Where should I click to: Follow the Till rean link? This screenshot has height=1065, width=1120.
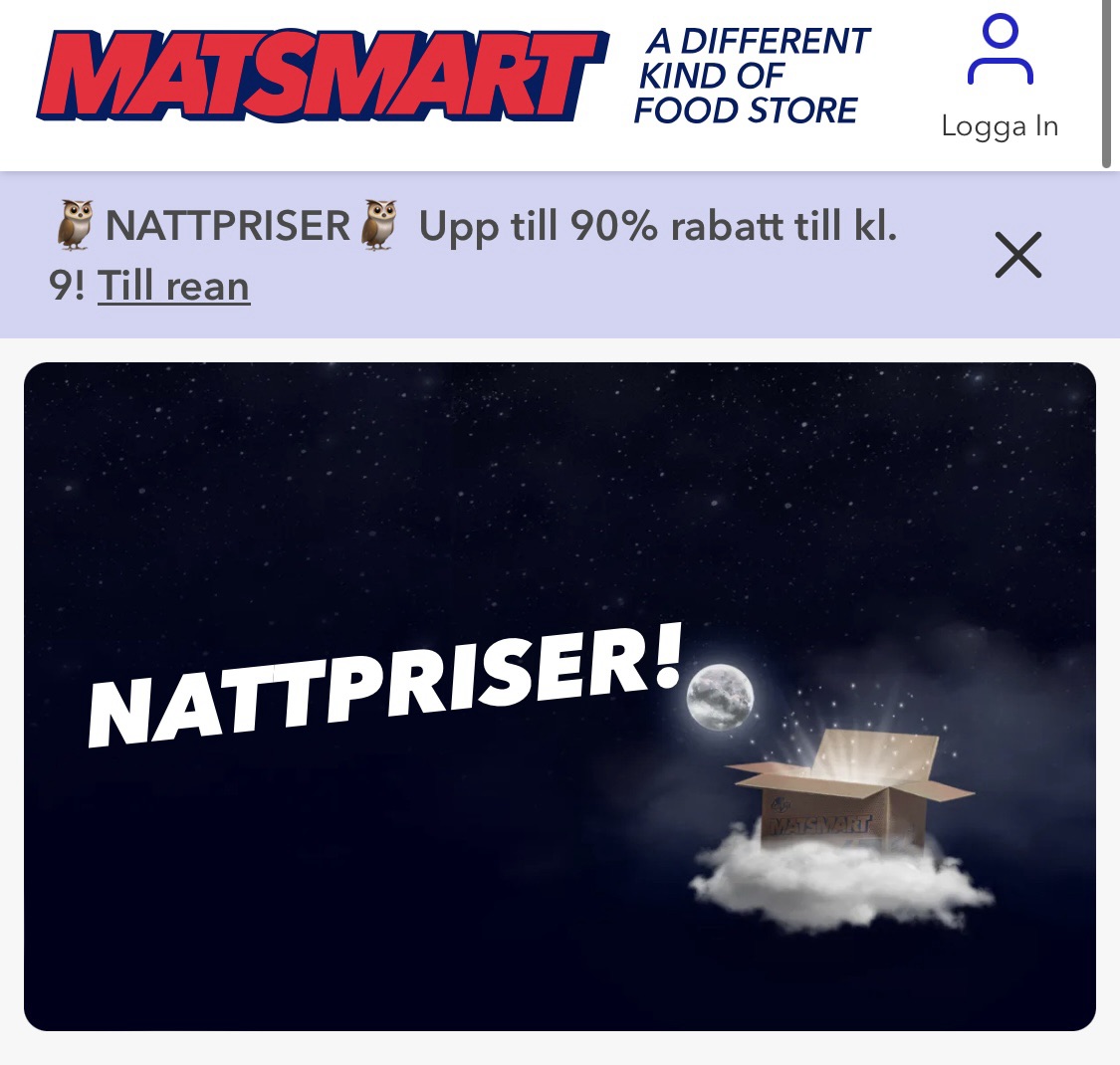173,287
